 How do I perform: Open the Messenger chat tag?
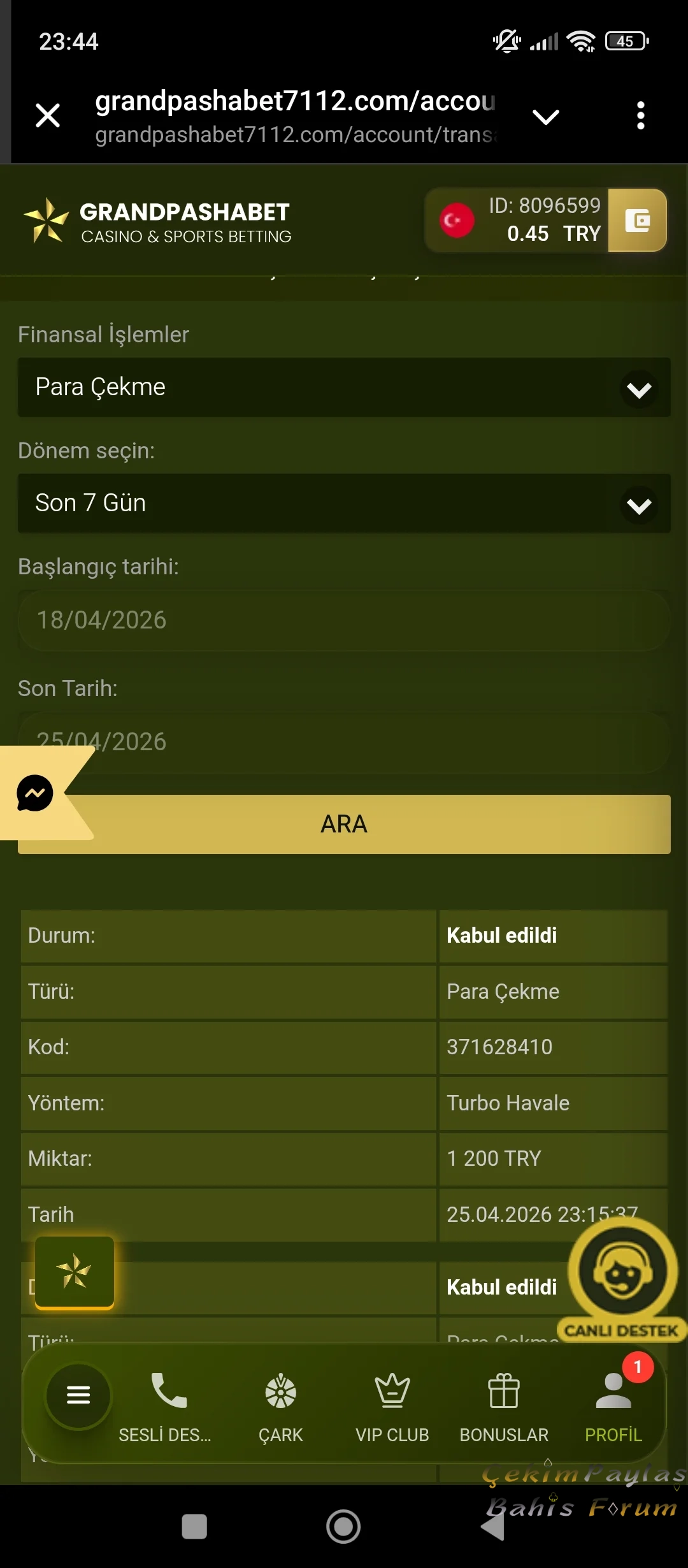(35, 793)
